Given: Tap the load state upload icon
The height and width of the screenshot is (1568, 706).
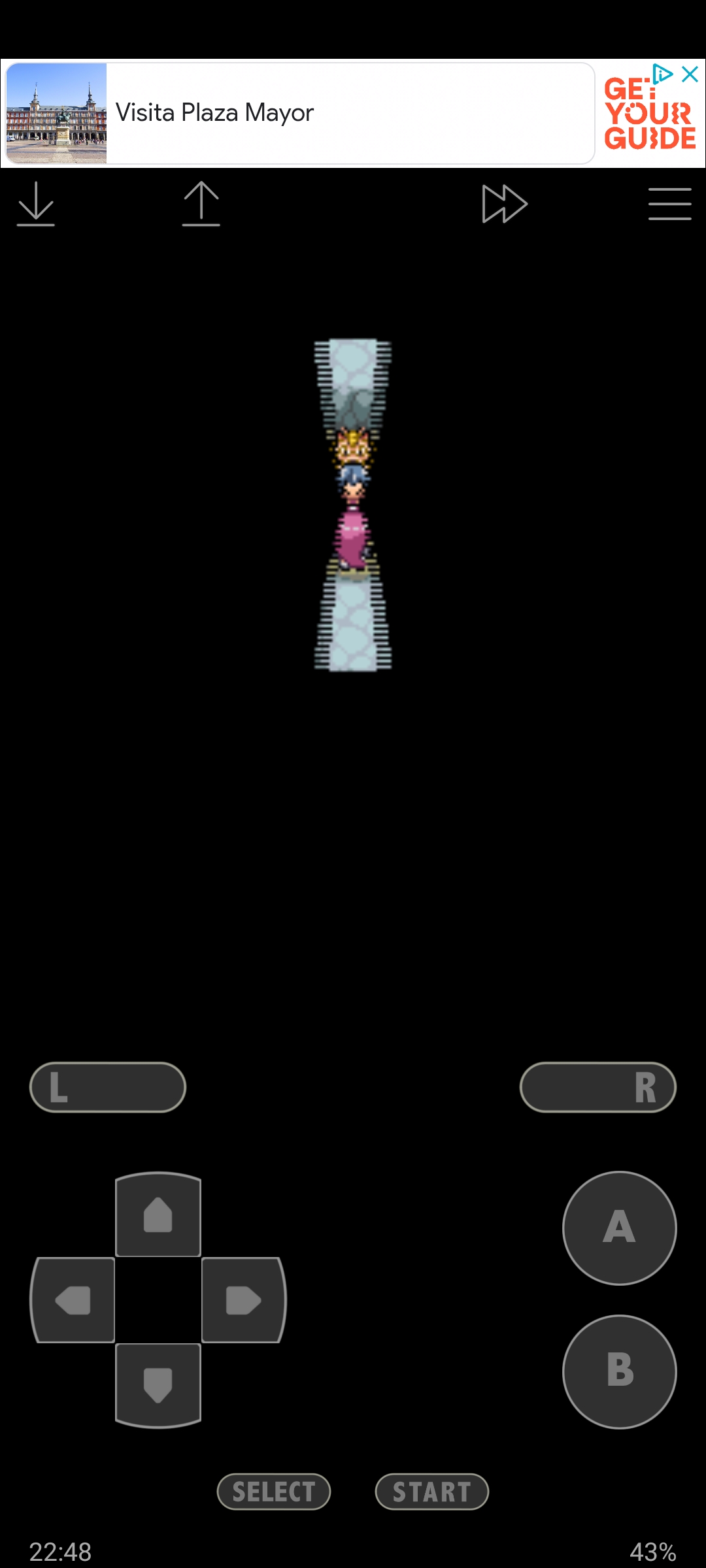Looking at the screenshot, I should click(201, 204).
